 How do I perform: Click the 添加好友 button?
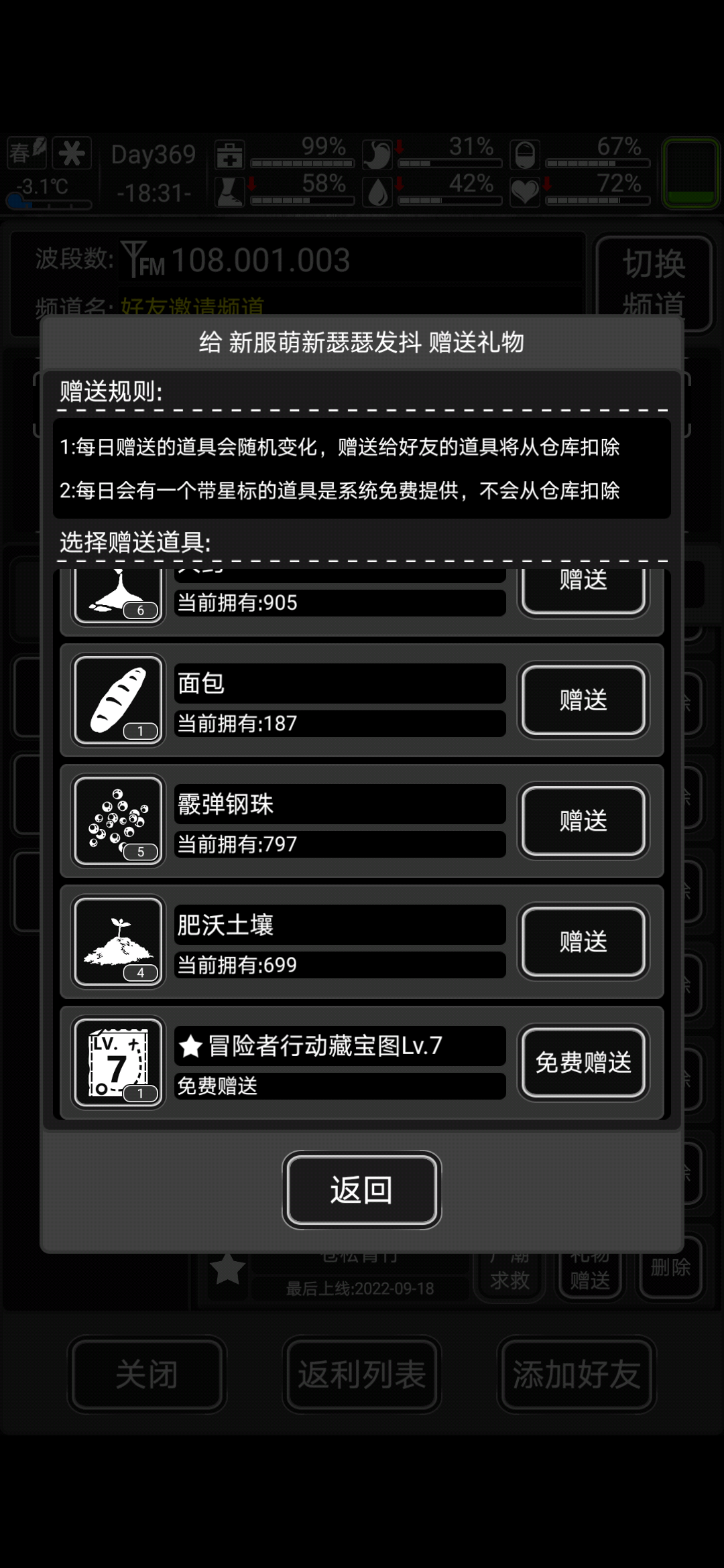point(577,1375)
